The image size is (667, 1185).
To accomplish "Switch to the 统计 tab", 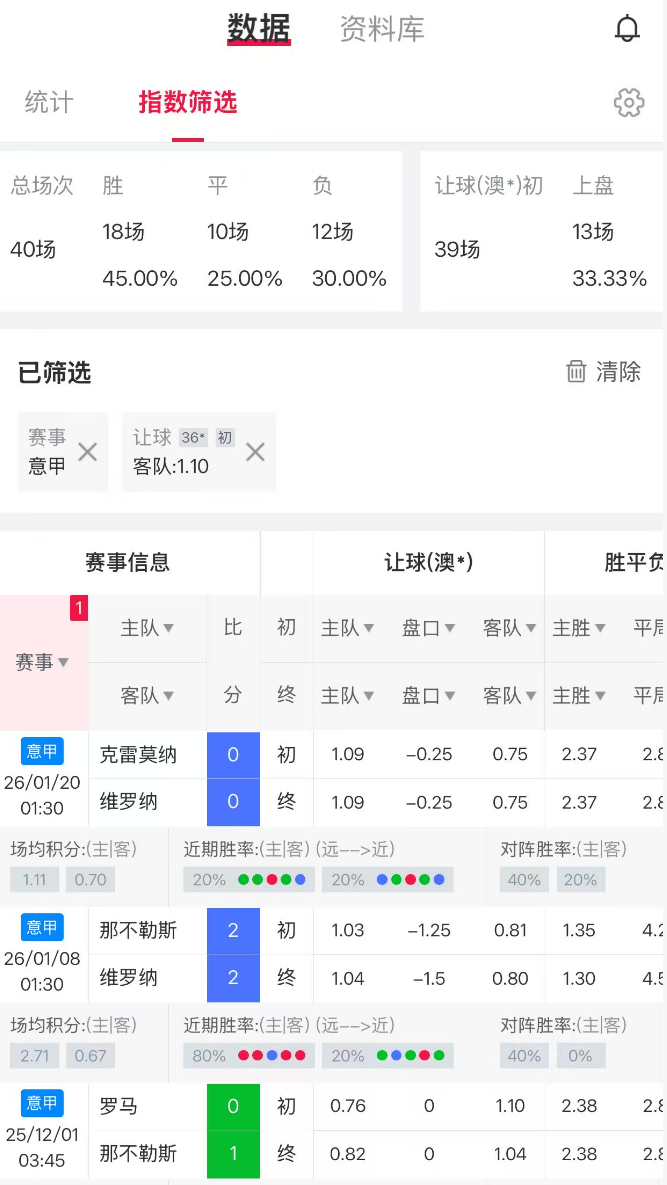I will point(49,102).
